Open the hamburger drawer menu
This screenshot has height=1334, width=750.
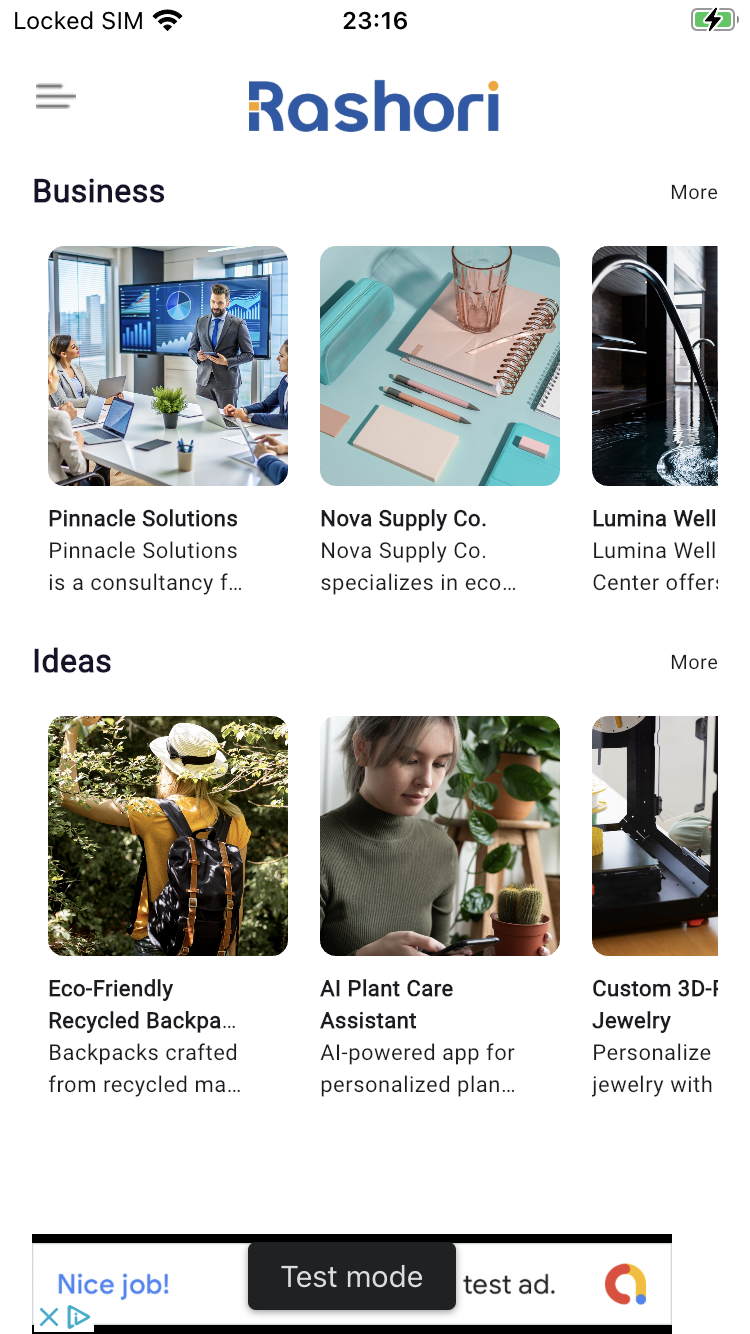55,97
